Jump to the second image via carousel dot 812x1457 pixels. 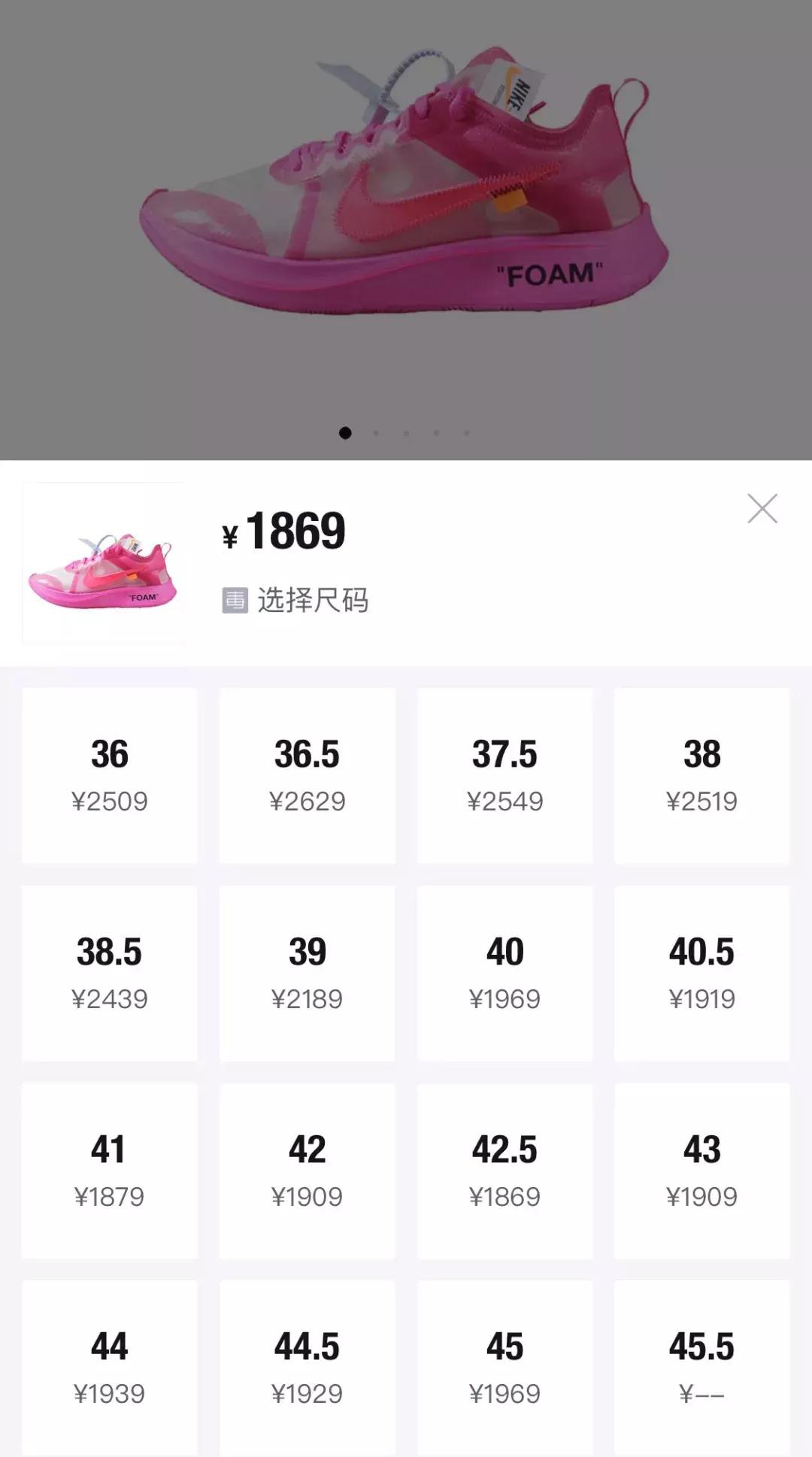(x=376, y=432)
